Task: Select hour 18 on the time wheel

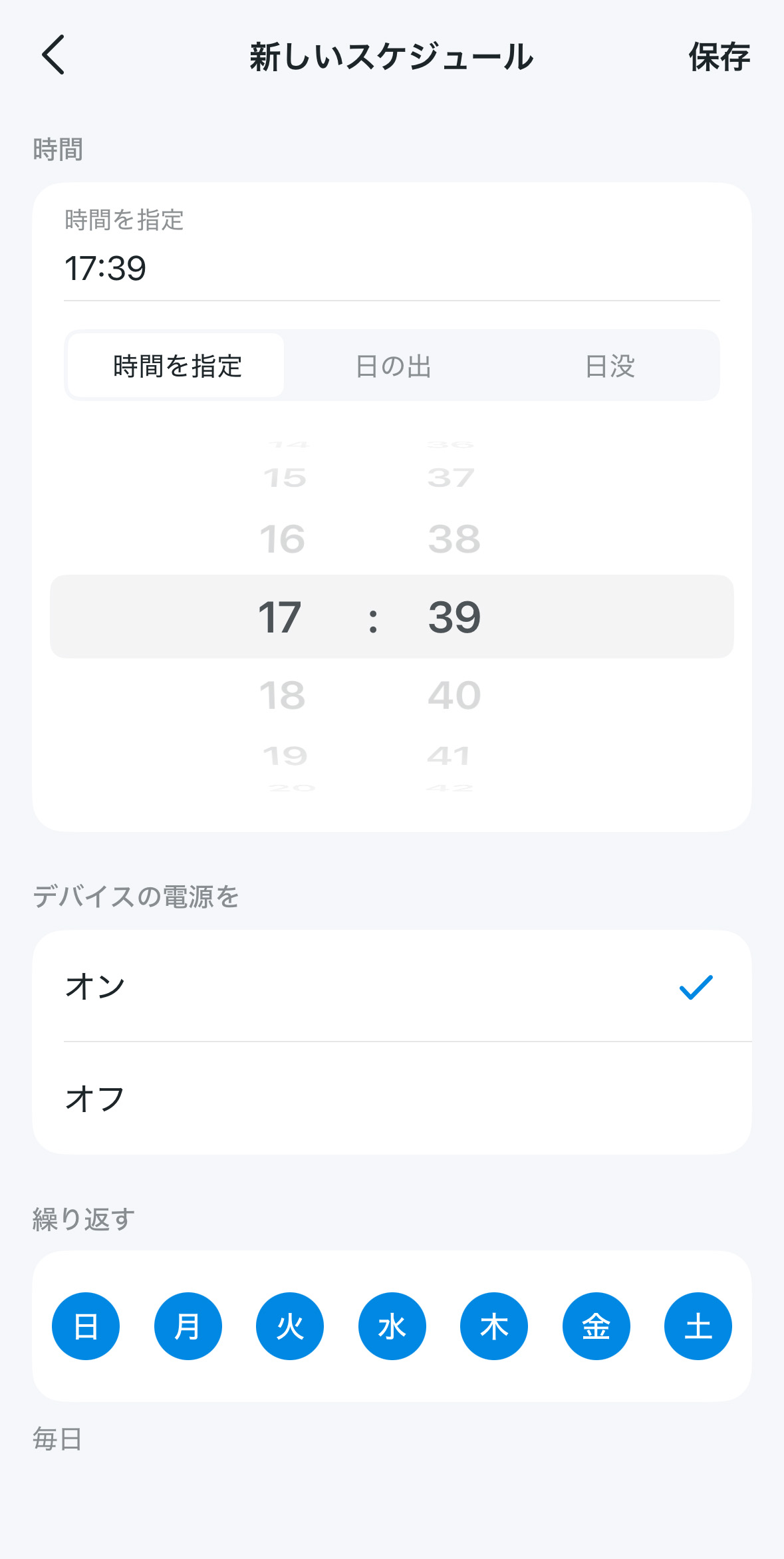Action: (x=285, y=694)
